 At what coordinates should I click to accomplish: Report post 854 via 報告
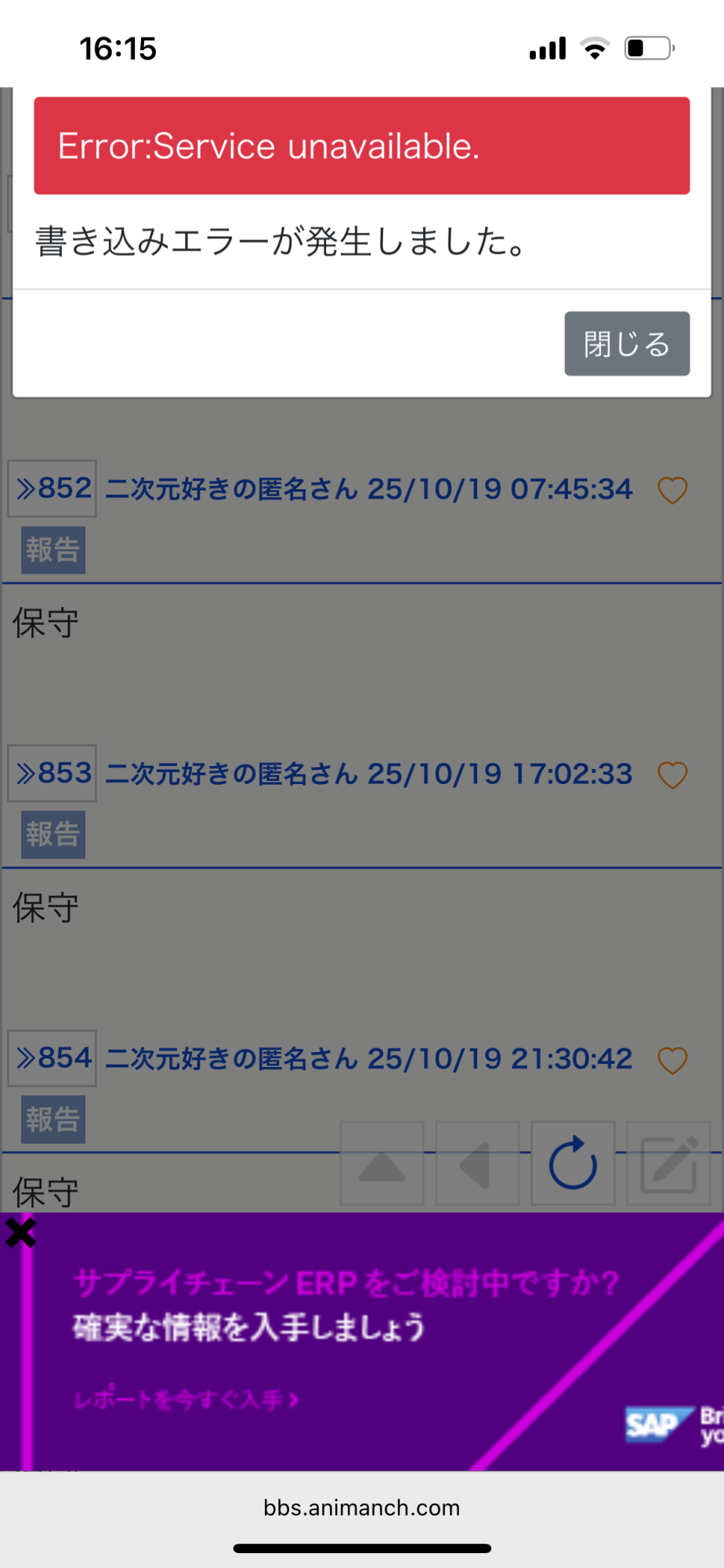53,1120
